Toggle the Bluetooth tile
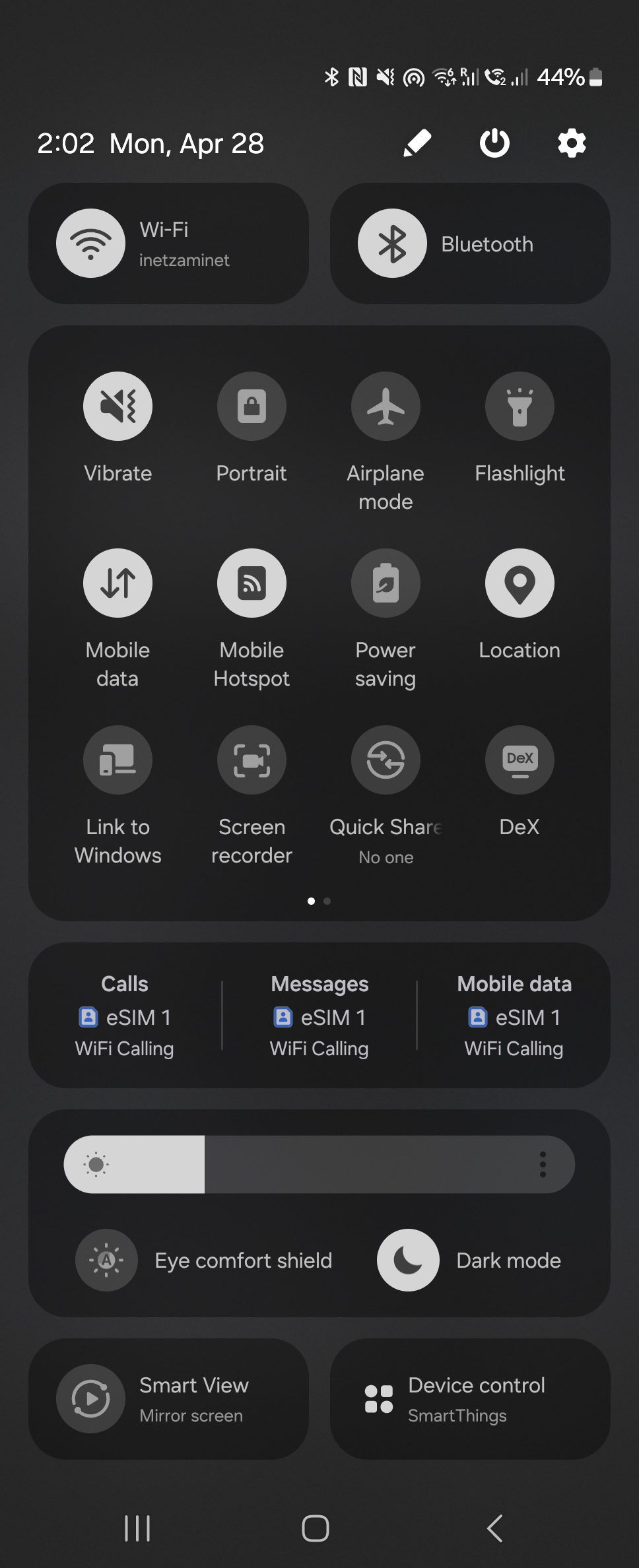Screen dimensions: 639x1568 pyautogui.click(x=392, y=244)
